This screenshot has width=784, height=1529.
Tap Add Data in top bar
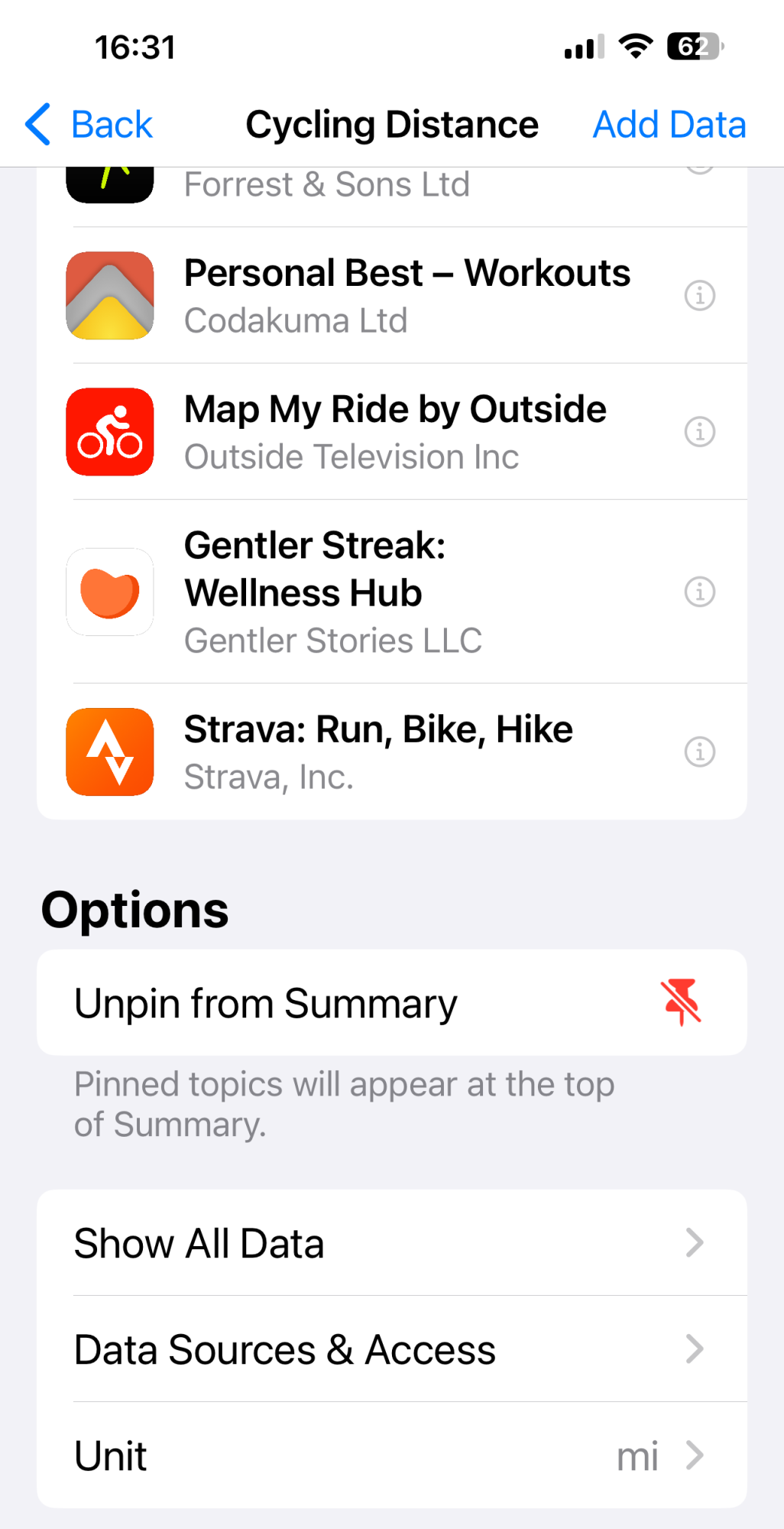pos(669,125)
